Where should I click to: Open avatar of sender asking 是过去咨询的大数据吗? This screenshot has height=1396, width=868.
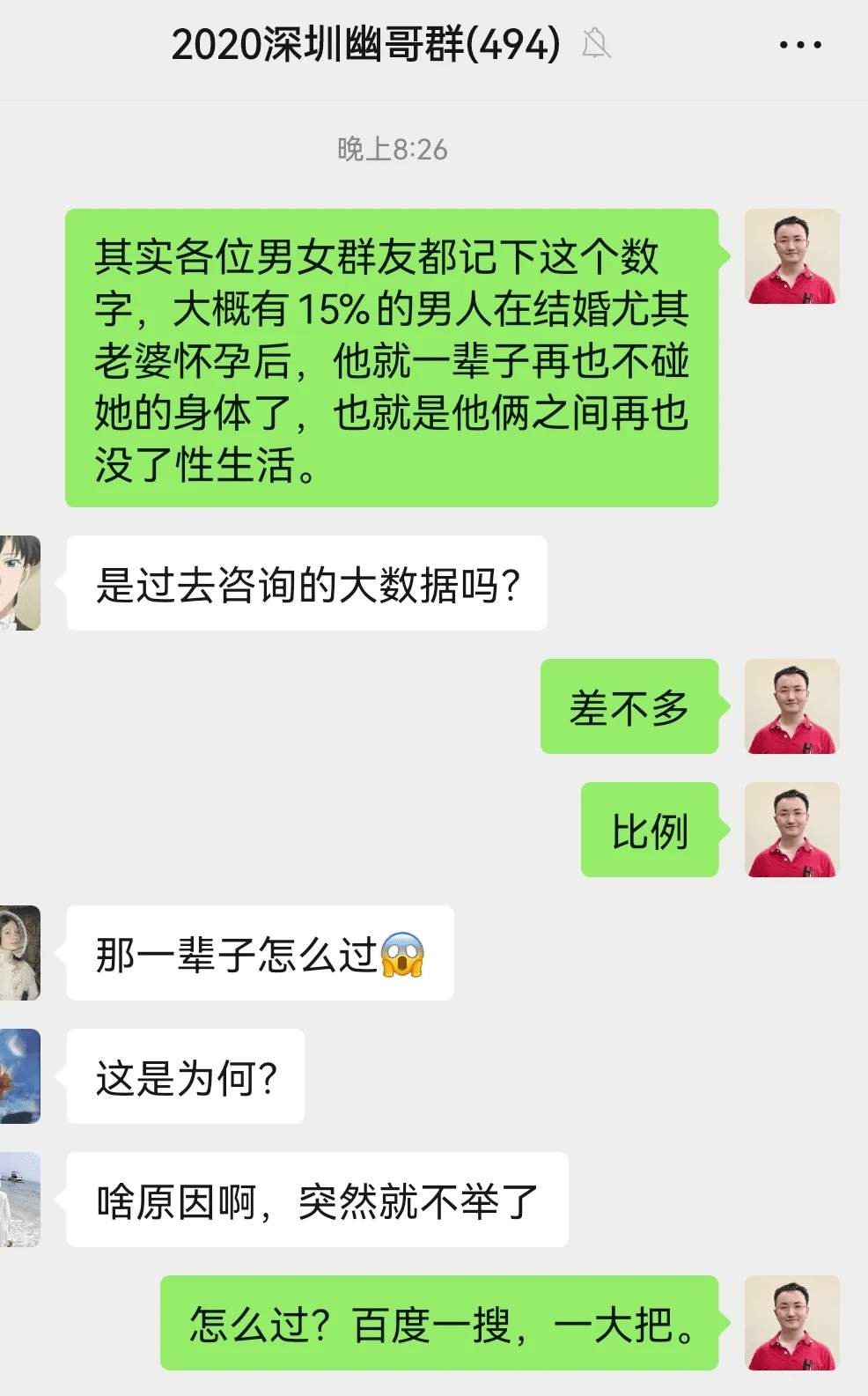point(19,583)
